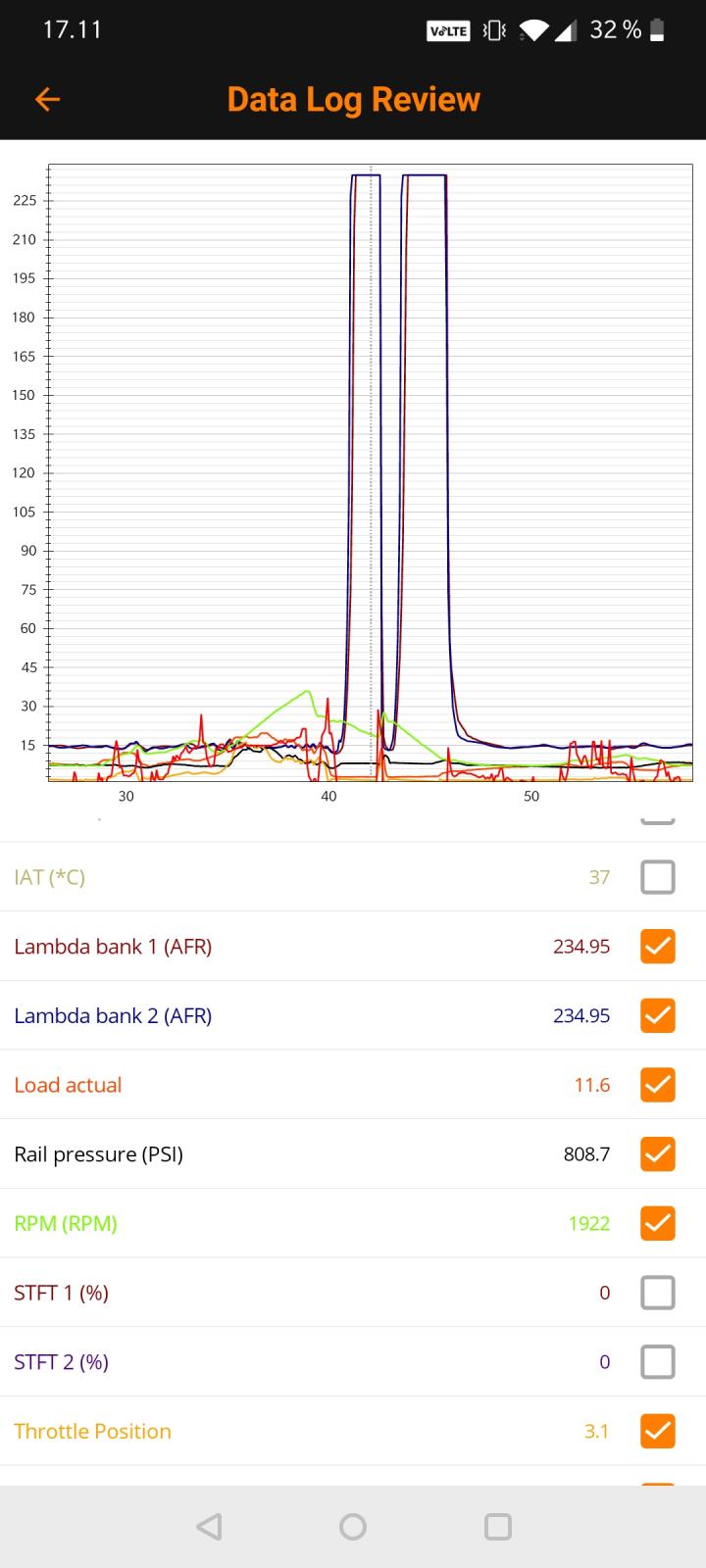The image size is (706, 1568).
Task: Disable the Load actual trace
Action: [657, 1085]
